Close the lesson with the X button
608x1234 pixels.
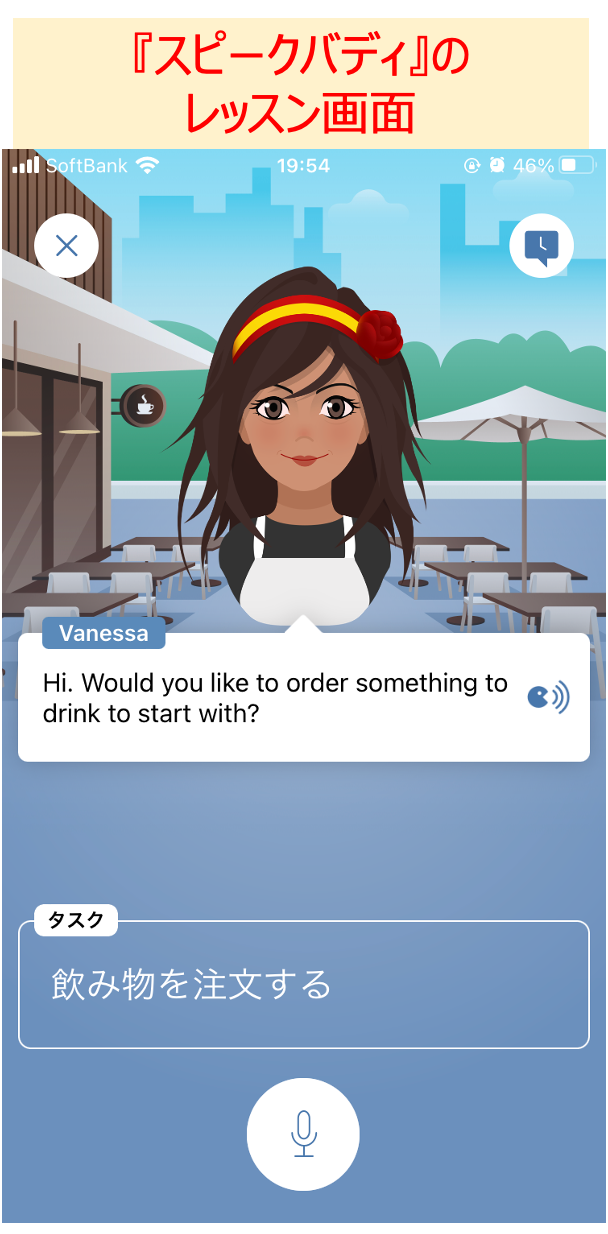[66, 245]
